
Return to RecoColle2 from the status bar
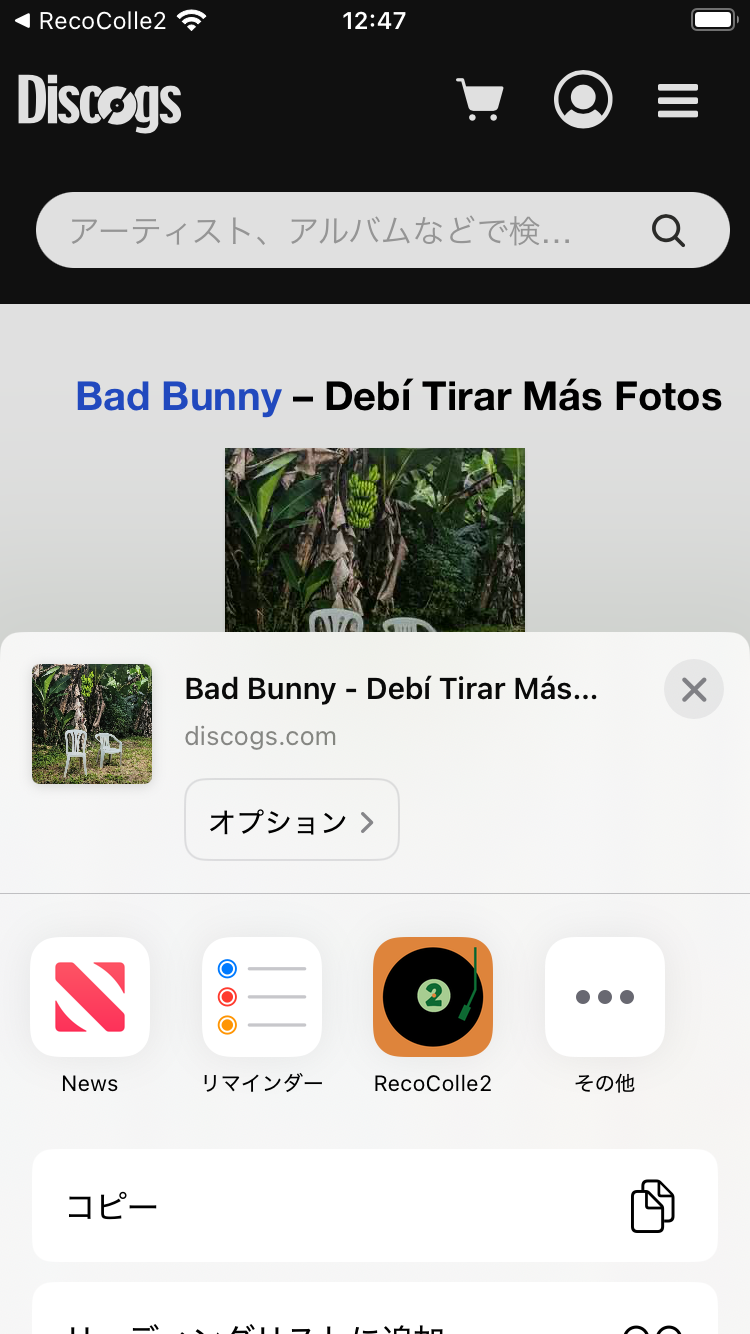pyautogui.click(x=90, y=21)
